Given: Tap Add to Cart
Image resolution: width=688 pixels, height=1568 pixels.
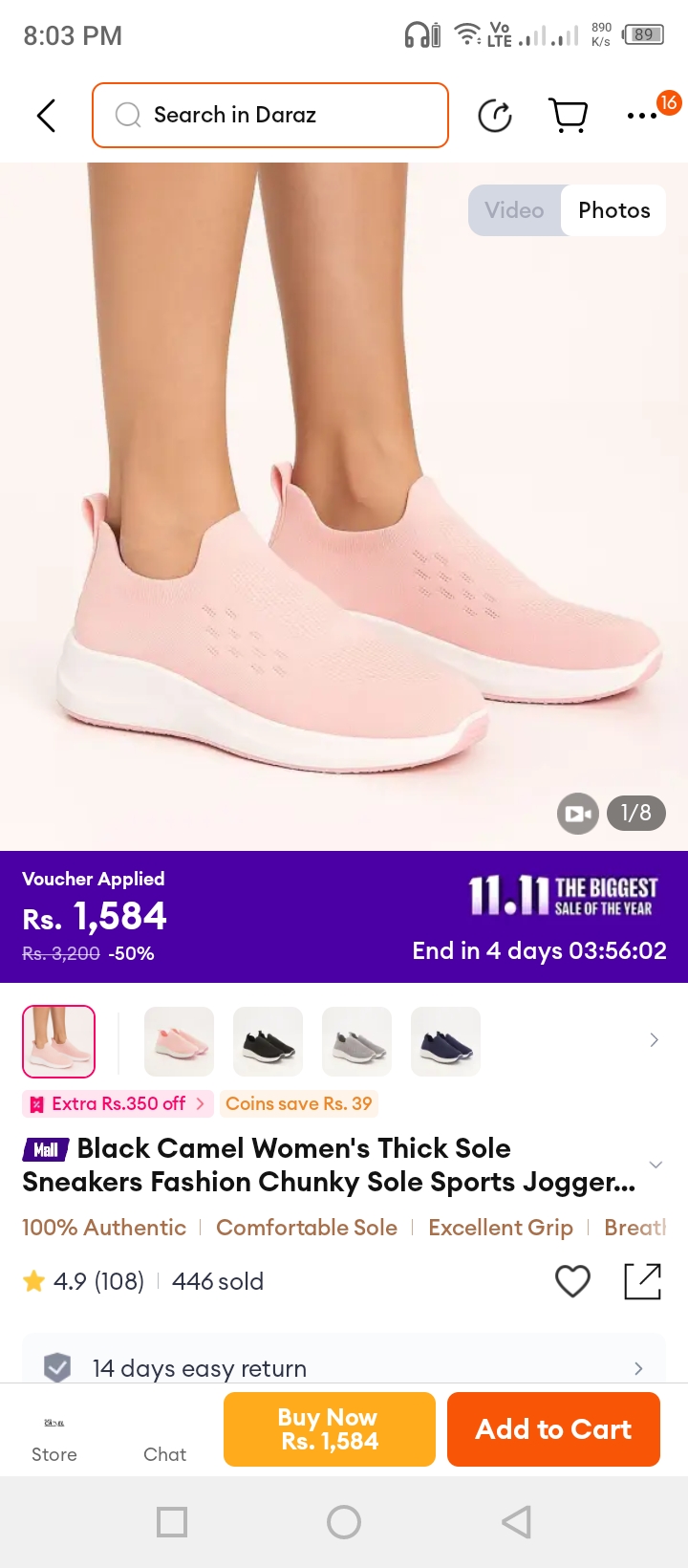Looking at the screenshot, I should point(553,1429).
